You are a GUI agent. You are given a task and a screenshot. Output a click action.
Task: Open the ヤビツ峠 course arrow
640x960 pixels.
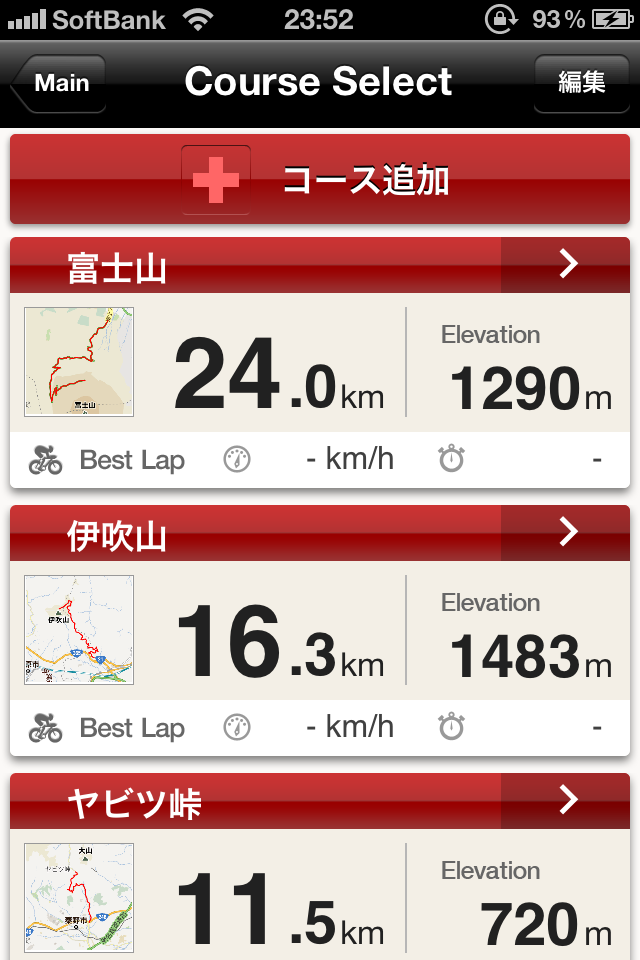tap(567, 800)
